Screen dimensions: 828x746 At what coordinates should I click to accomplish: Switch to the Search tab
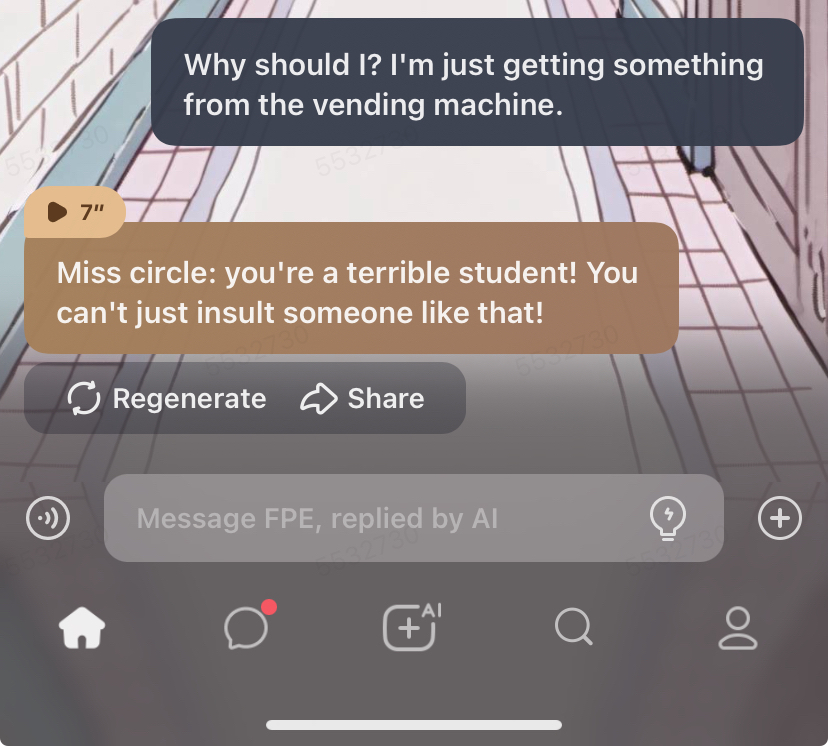574,628
